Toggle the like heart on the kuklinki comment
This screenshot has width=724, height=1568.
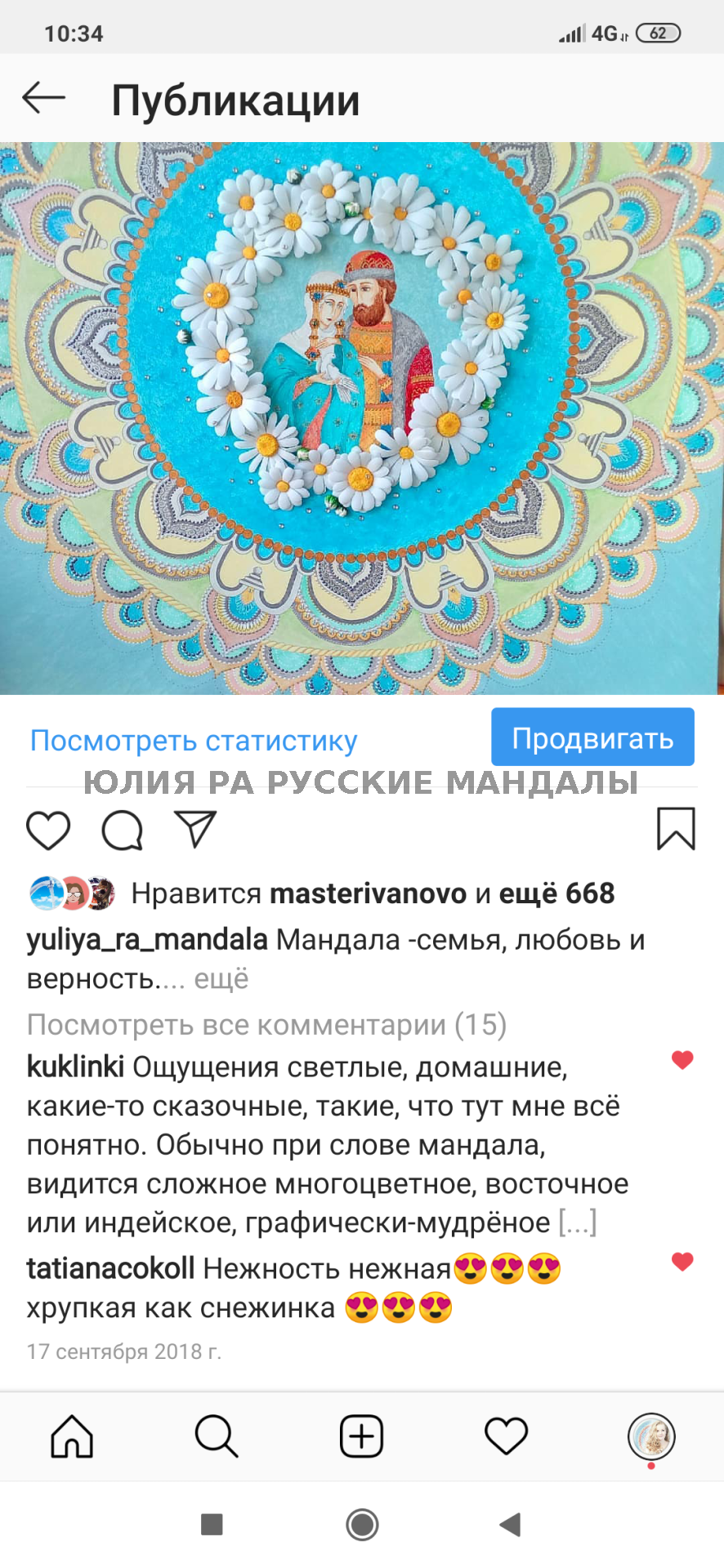click(682, 1060)
